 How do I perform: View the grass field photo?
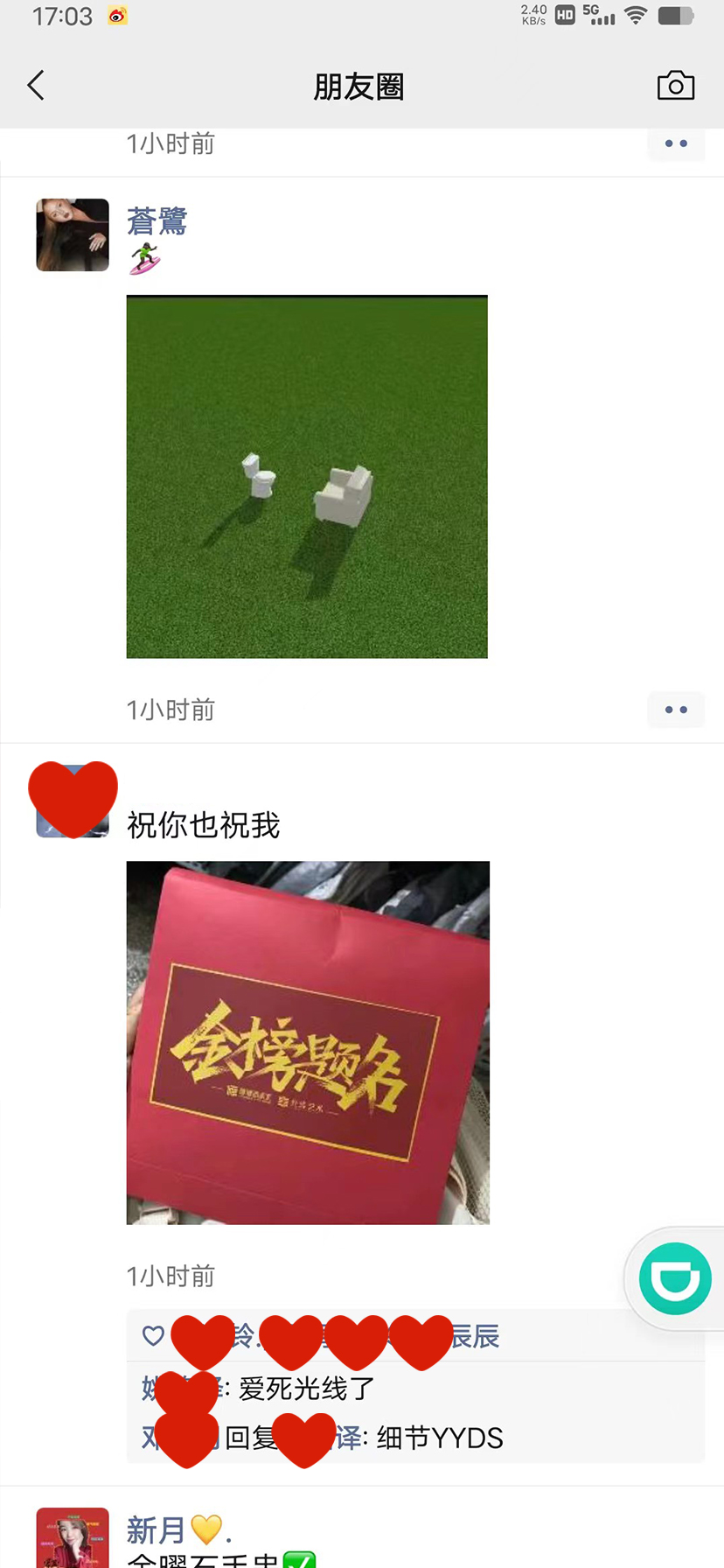(x=307, y=477)
